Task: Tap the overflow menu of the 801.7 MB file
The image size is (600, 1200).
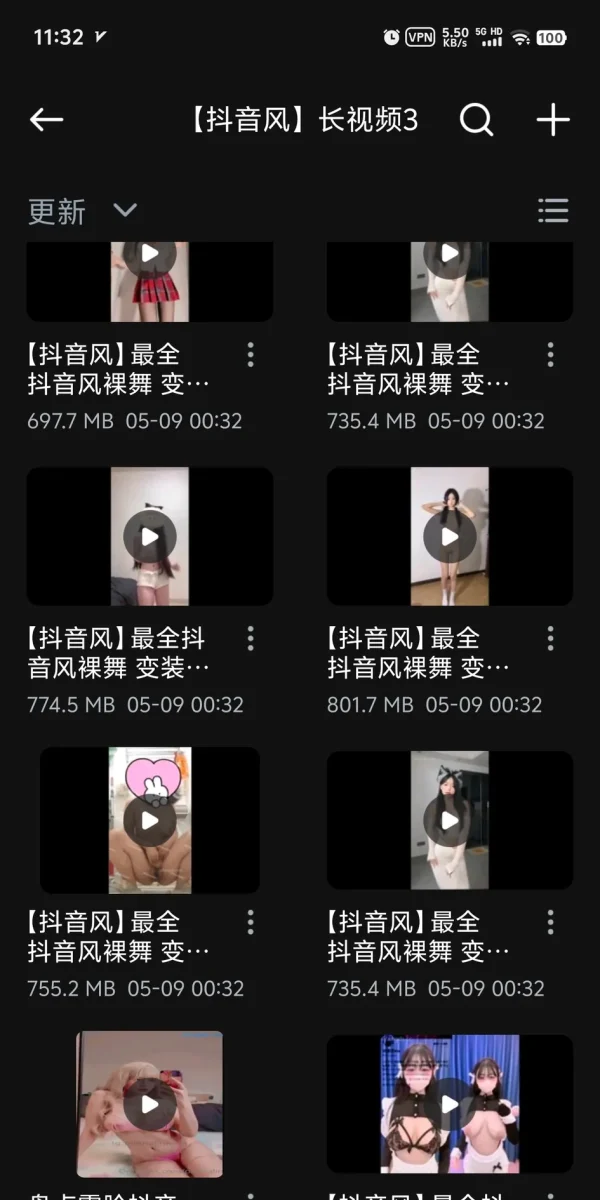Action: (550, 638)
